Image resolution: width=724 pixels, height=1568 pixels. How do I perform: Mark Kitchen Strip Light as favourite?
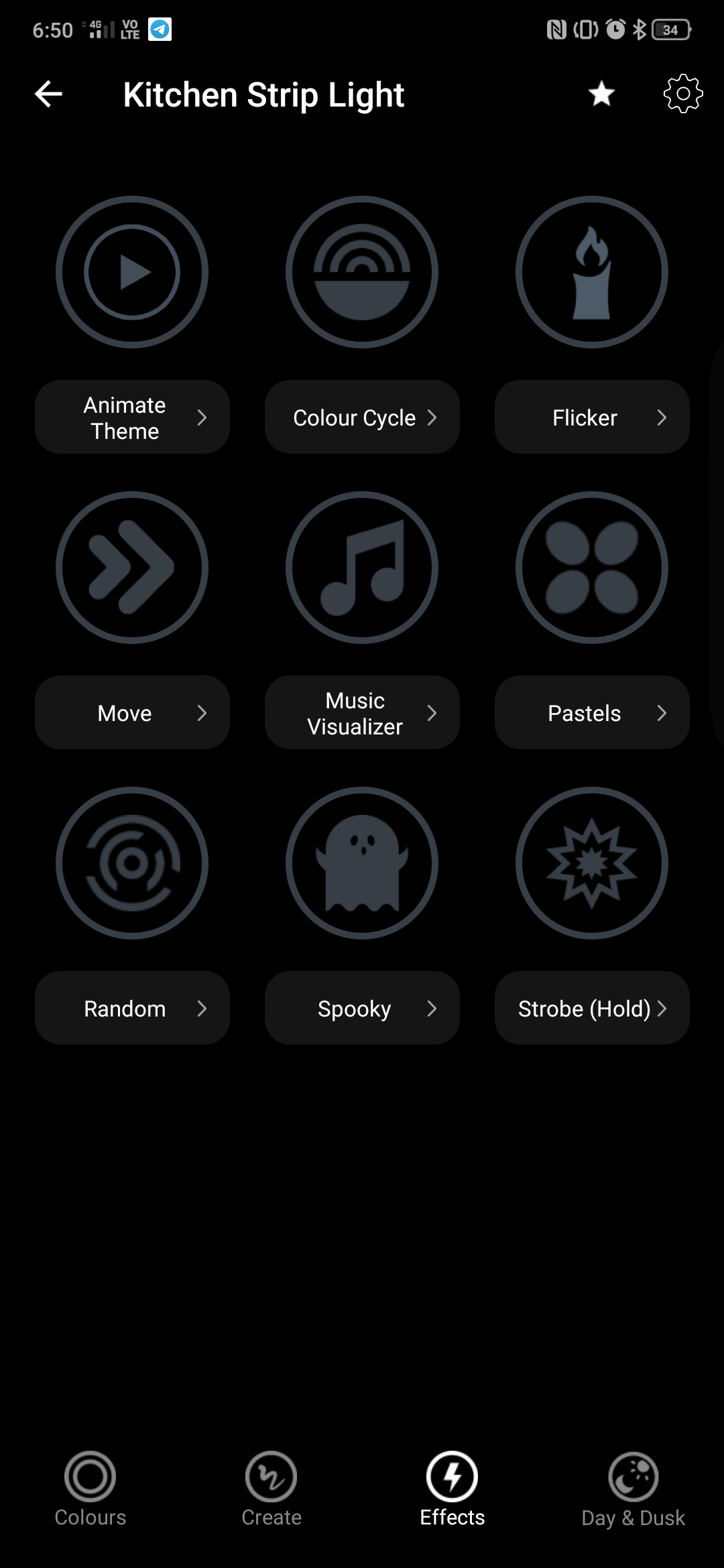(x=601, y=94)
